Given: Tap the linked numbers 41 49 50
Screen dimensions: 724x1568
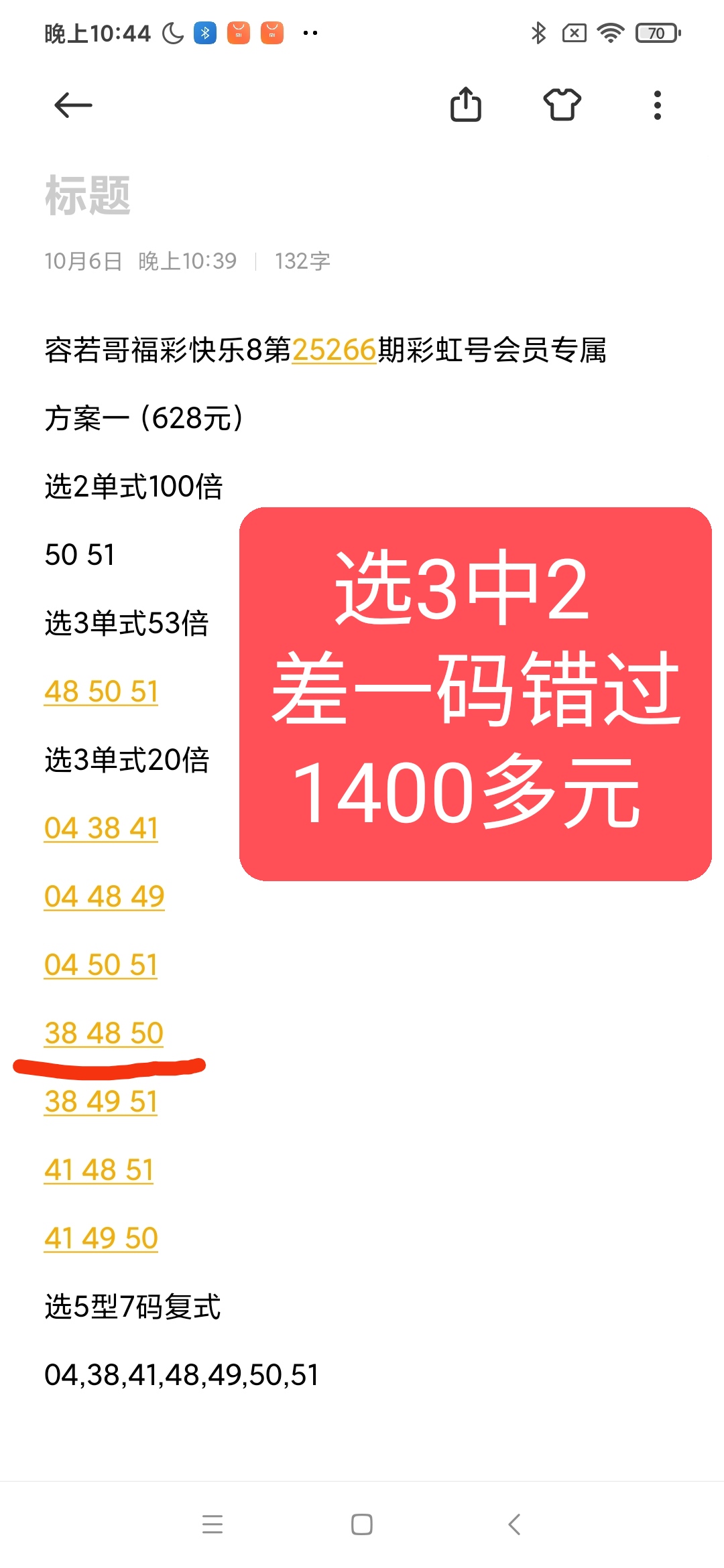Looking at the screenshot, I should coord(101,1238).
